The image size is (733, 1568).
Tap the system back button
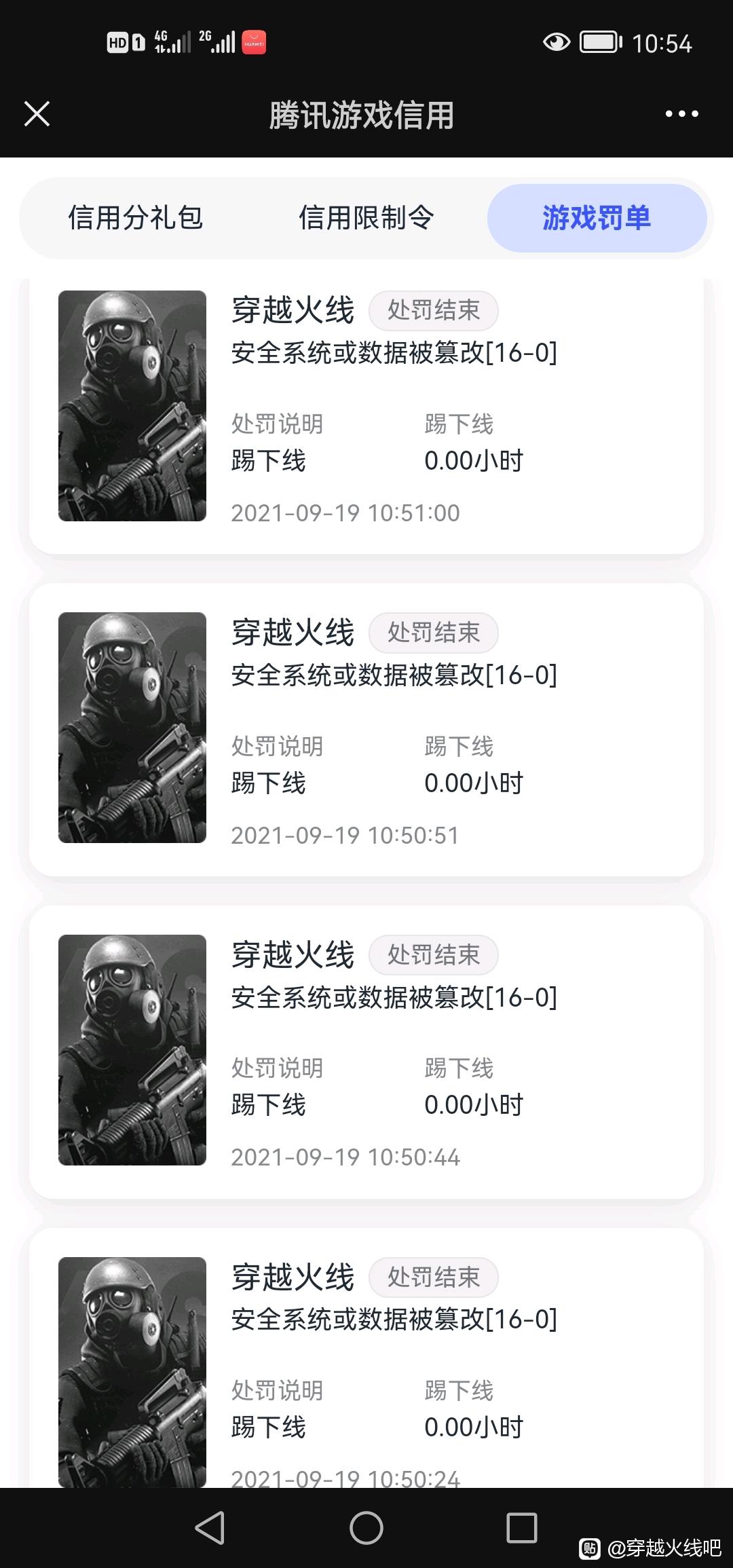tap(210, 1528)
